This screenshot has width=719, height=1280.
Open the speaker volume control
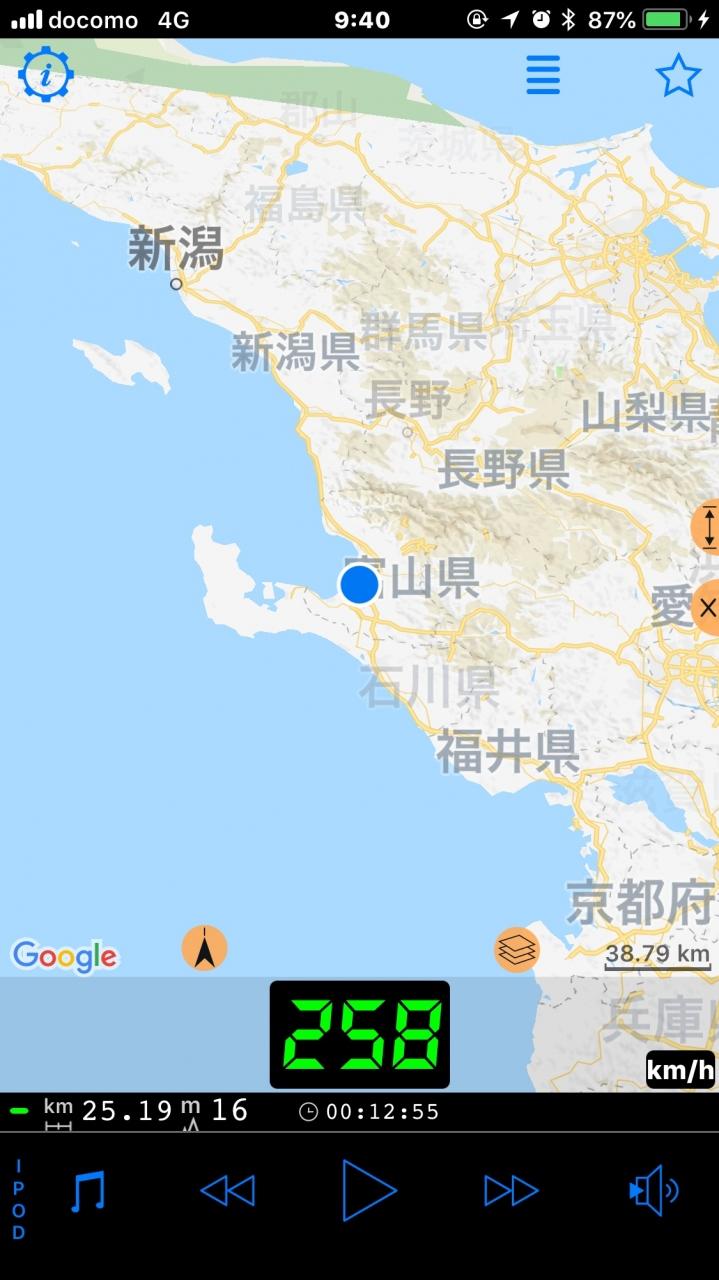pos(654,1191)
